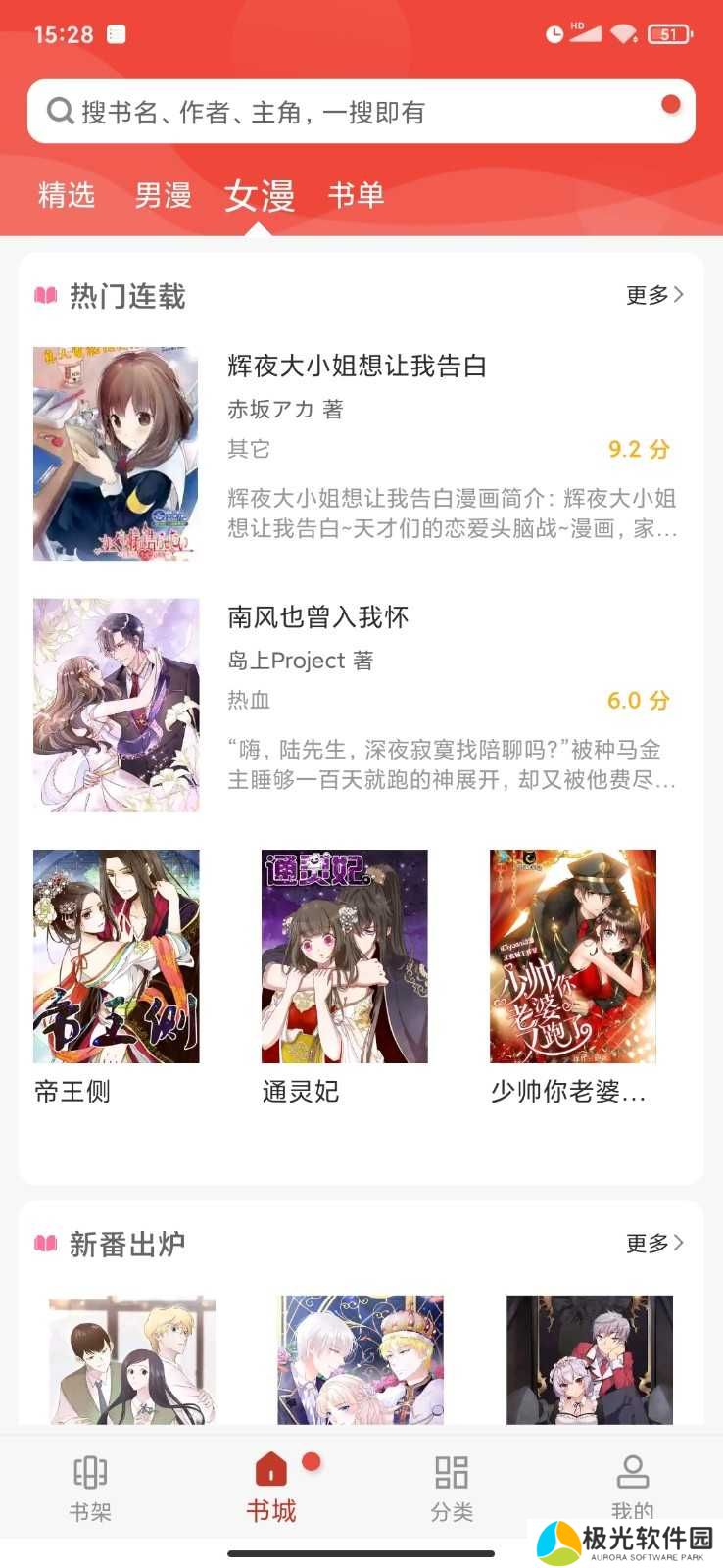This screenshot has width=723, height=1568.
Task: Switch to the 精选 tab
Action: [67, 195]
